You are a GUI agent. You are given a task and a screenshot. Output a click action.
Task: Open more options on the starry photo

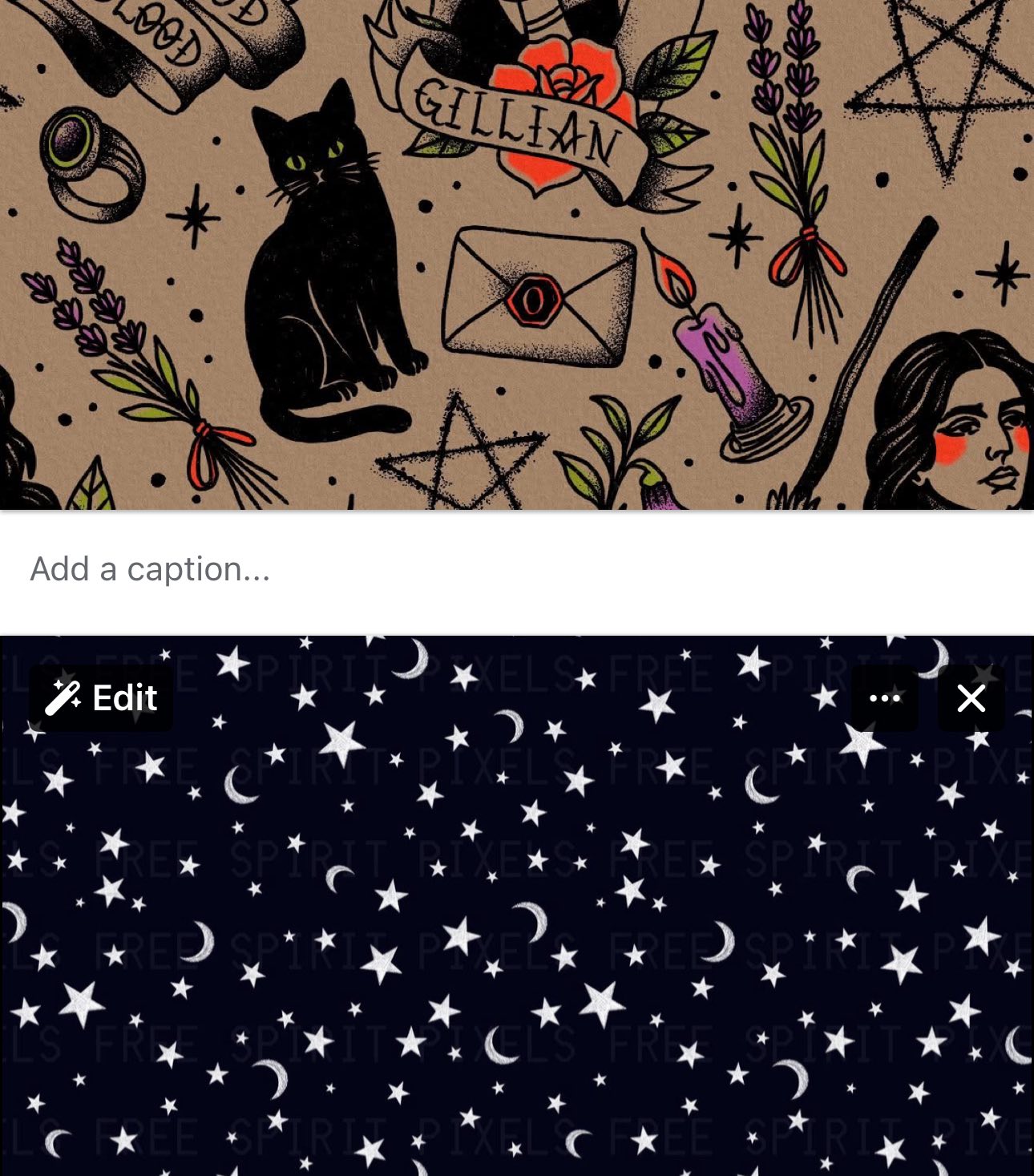coord(885,698)
